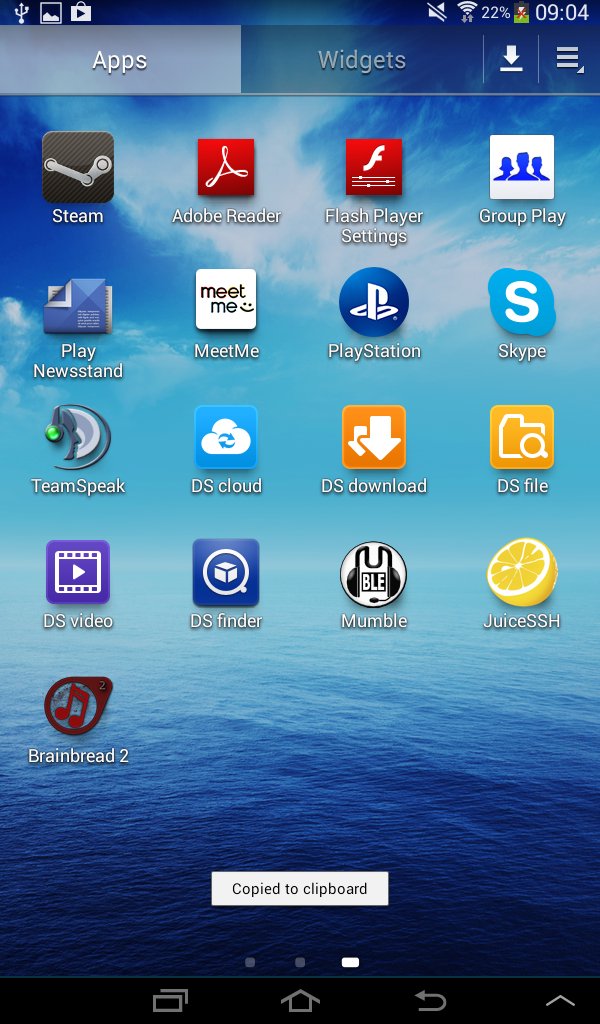Open DS download
This screenshot has height=1024, width=600.
[x=374, y=437]
